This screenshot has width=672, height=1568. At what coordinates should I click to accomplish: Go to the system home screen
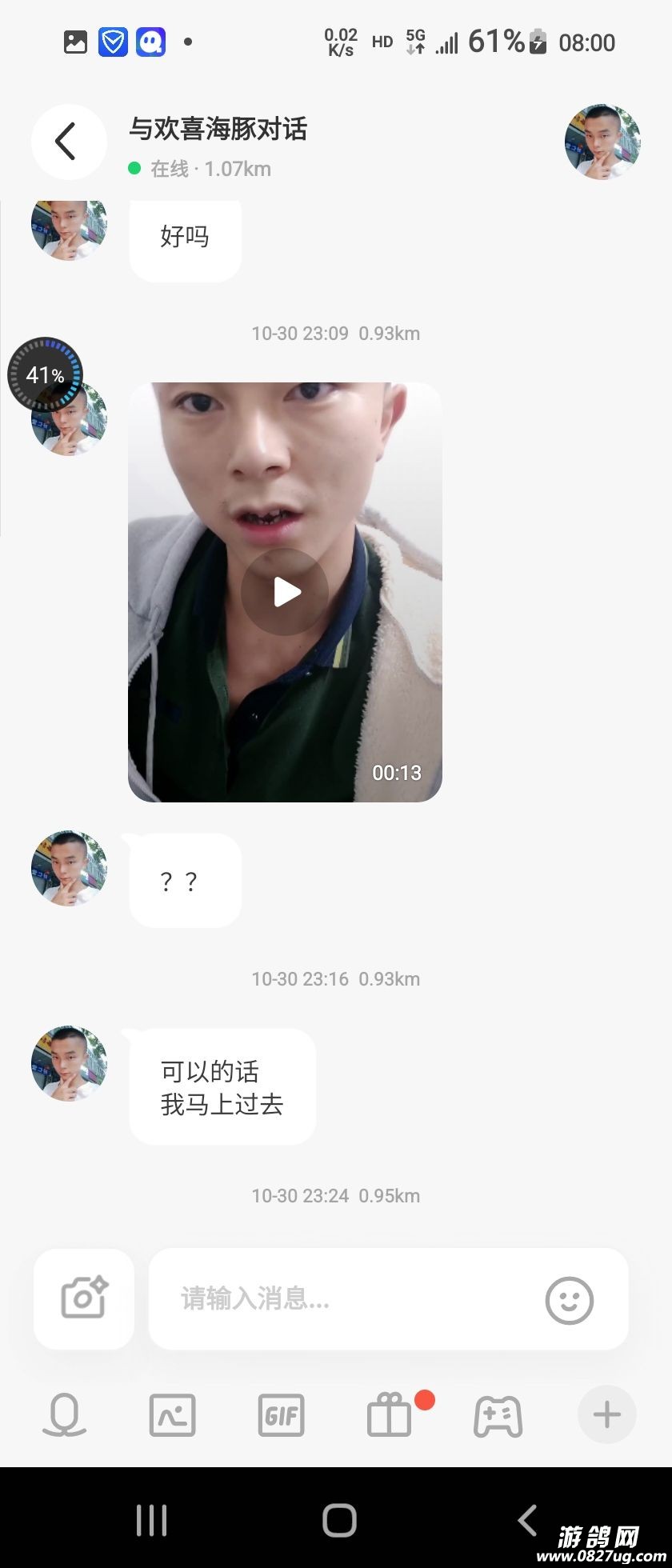(339, 1520)
